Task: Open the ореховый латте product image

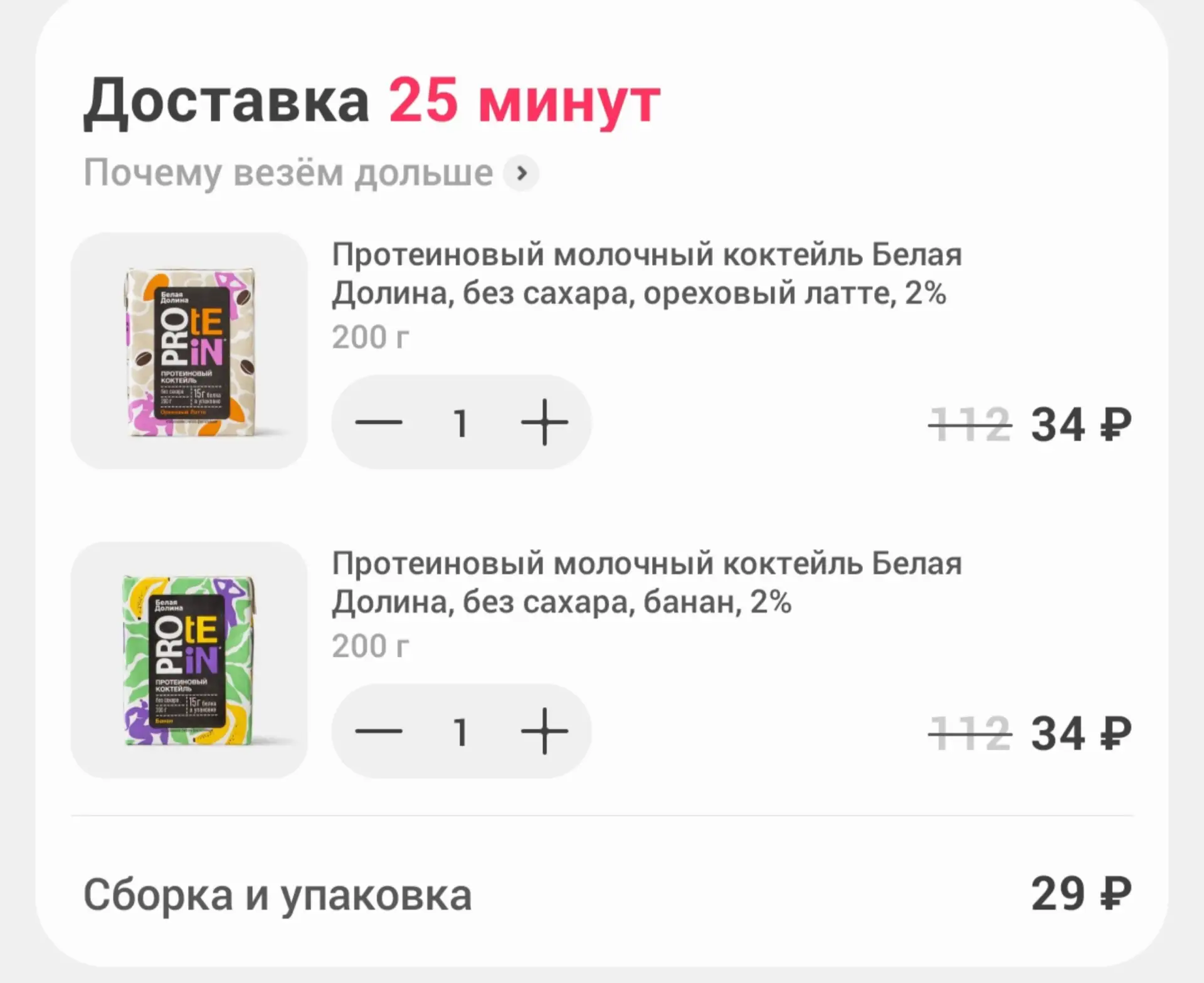Action: point(189,351)
